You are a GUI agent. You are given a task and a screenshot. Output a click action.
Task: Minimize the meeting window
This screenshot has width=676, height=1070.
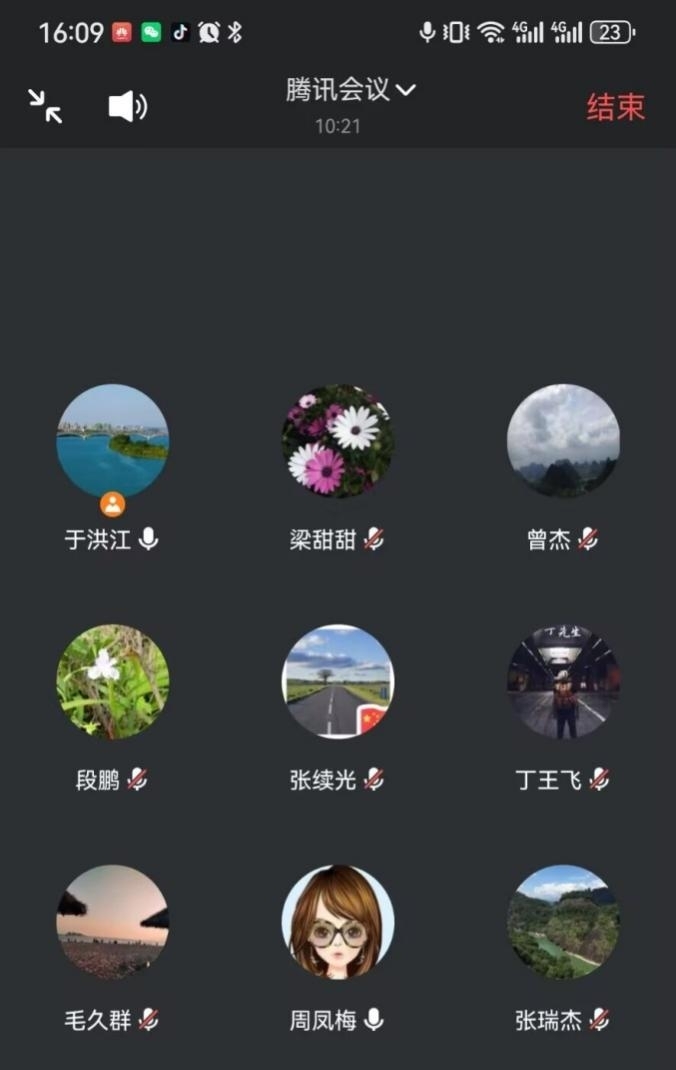coord(45,106)
